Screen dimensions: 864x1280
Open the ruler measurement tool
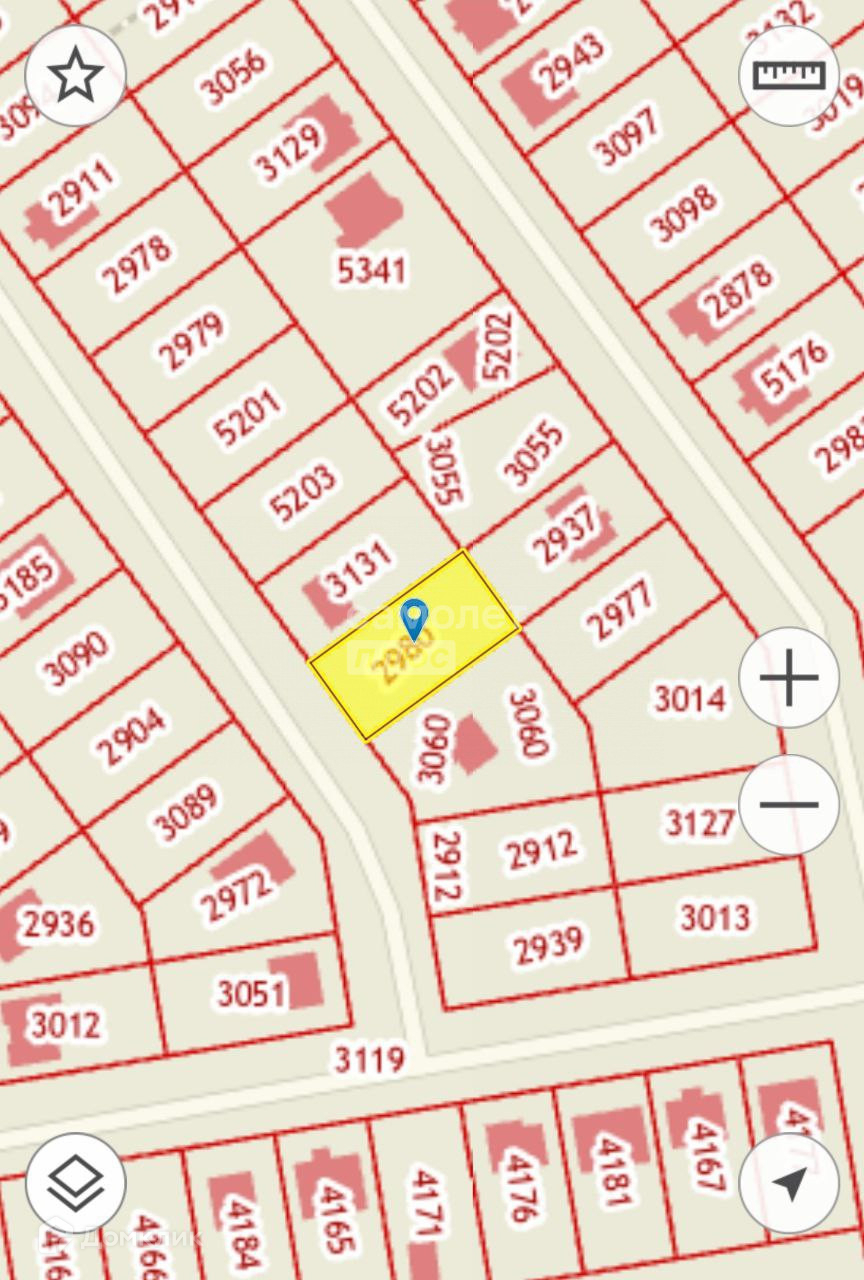(789, 76)
